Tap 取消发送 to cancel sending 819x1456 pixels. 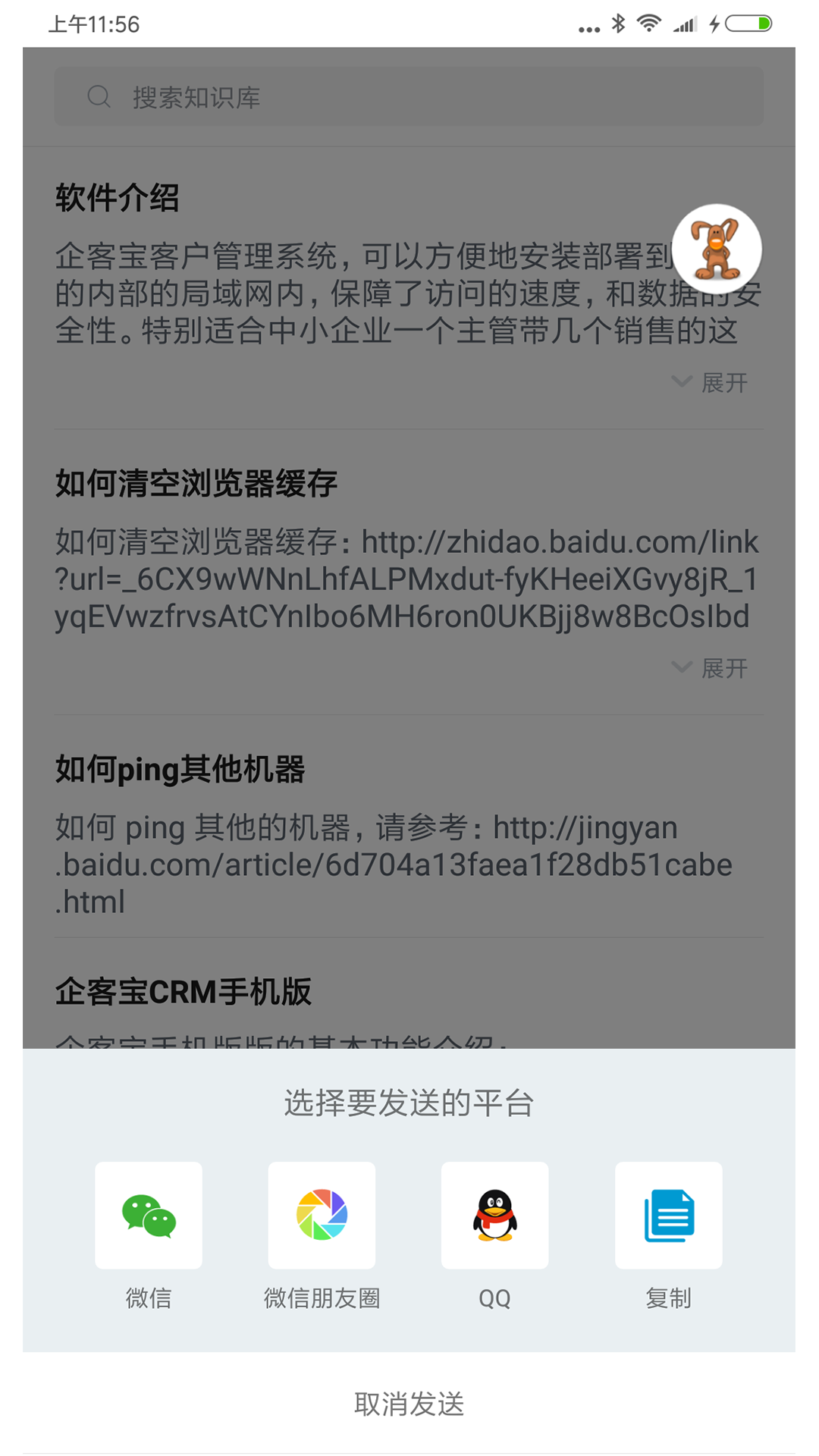[x=409, y=1404]
